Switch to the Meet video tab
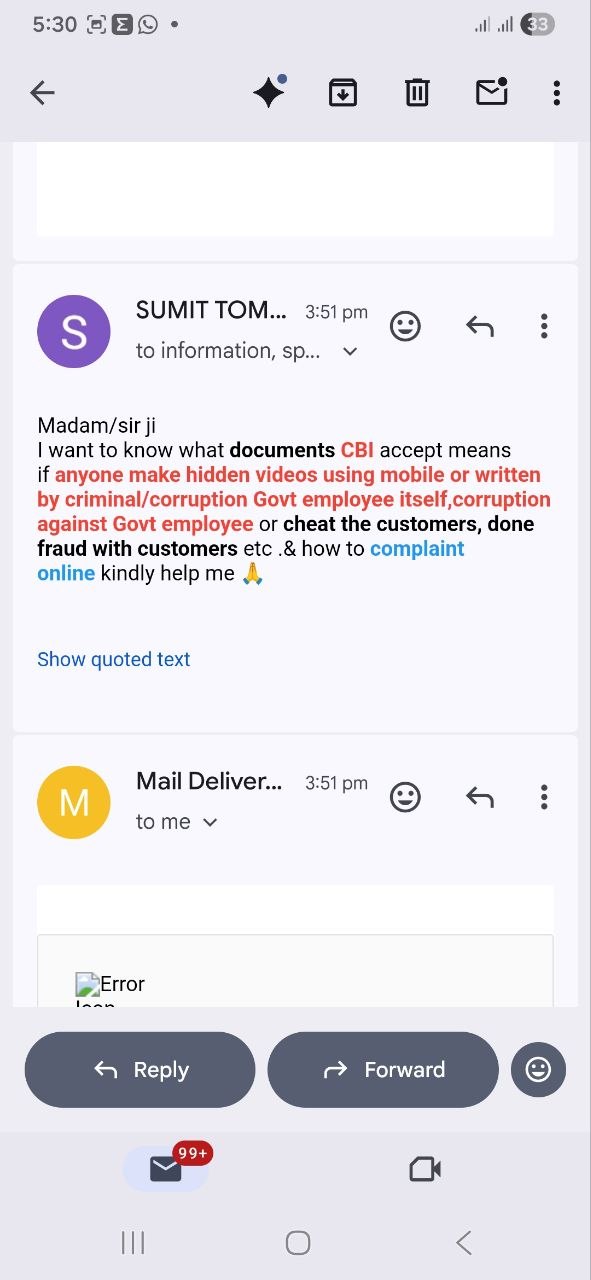This screenshot has height=1280, width=591. (x=425, y=1169)
